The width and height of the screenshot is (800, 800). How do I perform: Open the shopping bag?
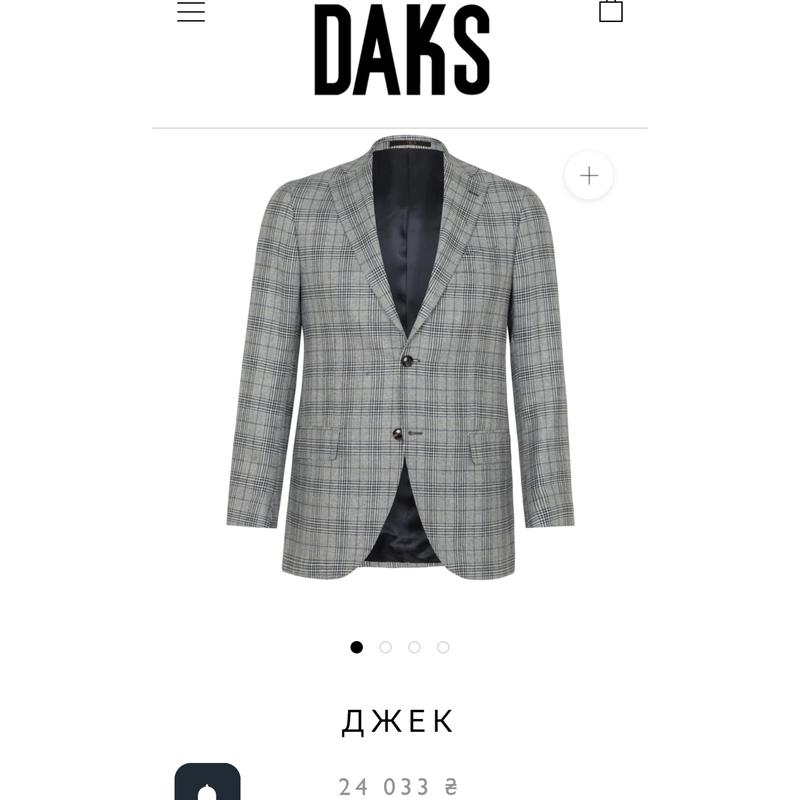(x=610, y=11)
